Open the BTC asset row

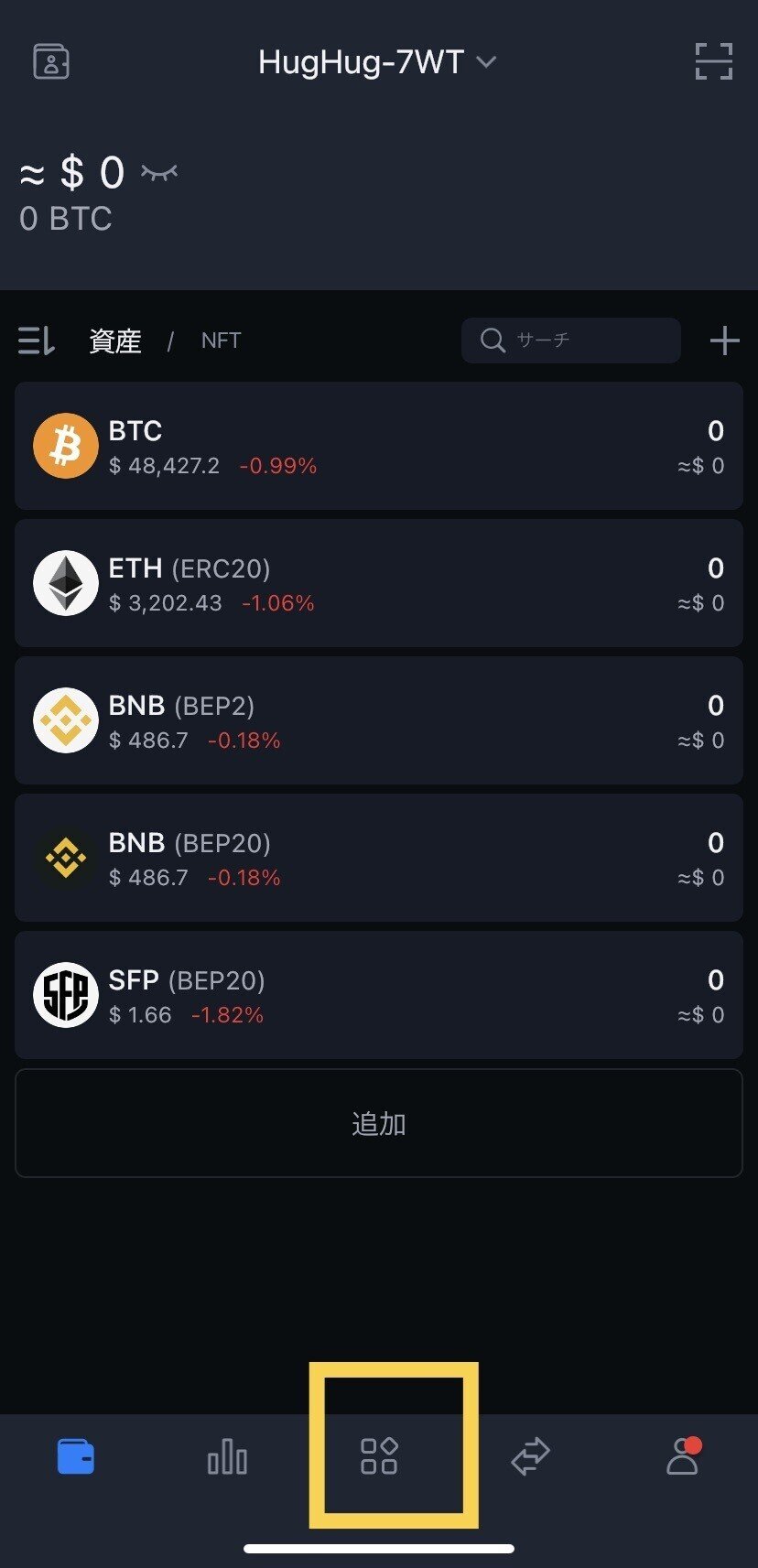click(x=378, y=446)
